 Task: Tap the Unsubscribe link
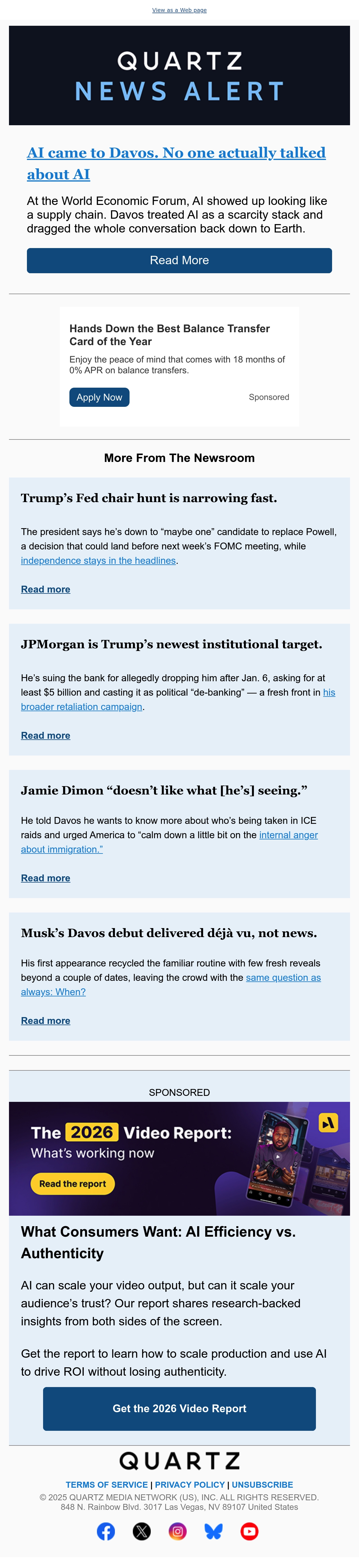[x=262, y=1485]
